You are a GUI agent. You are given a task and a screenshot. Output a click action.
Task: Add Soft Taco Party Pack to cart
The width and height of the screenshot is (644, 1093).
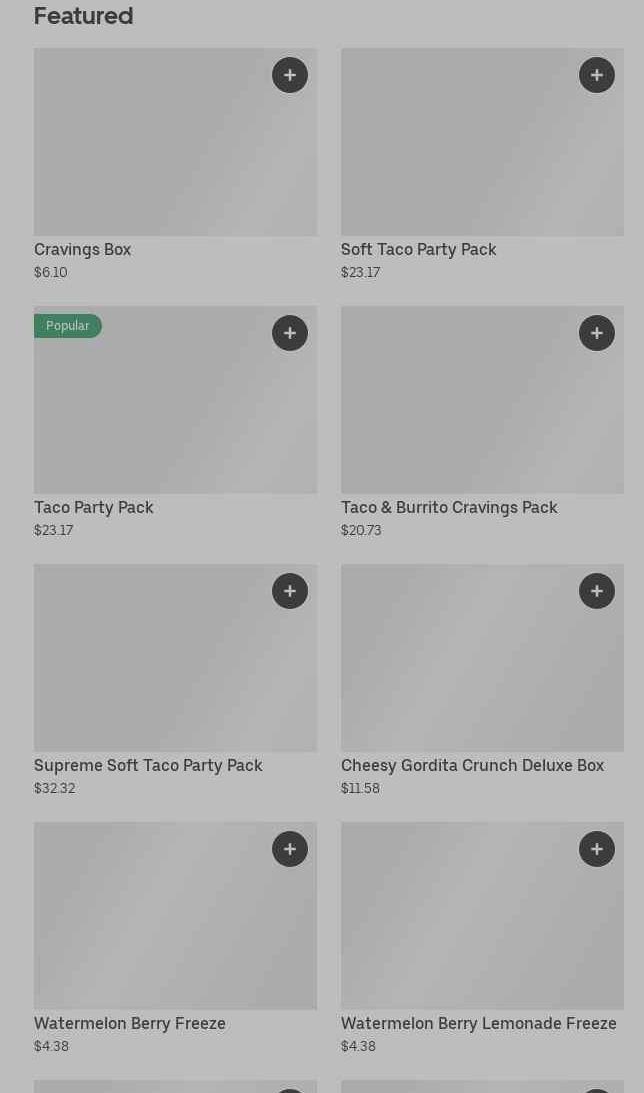point(597,75)
